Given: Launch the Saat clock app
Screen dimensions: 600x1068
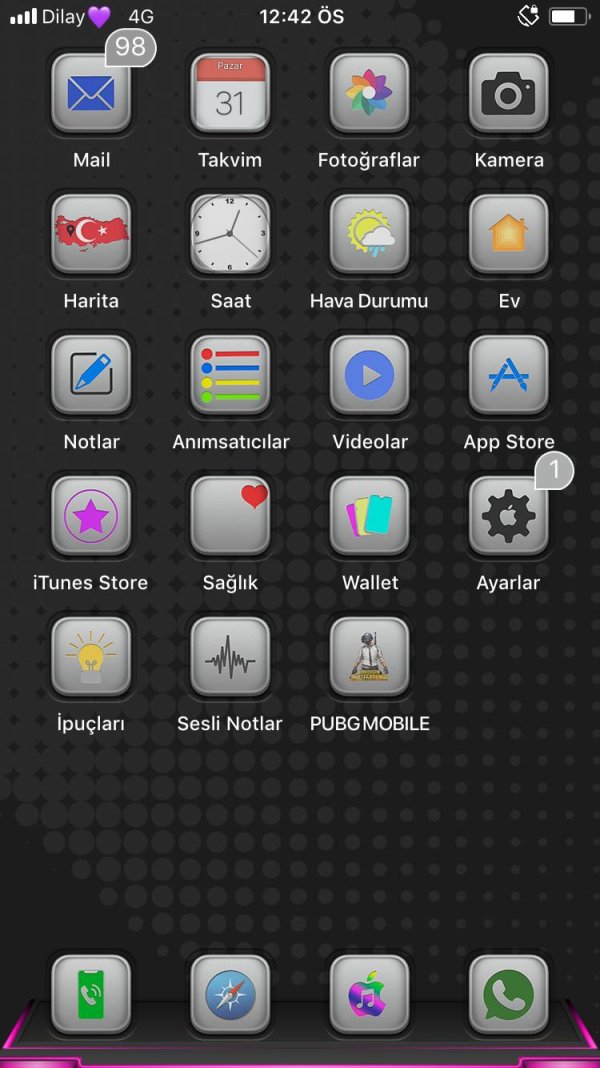Looking at the screenshot, I should 230,235.
